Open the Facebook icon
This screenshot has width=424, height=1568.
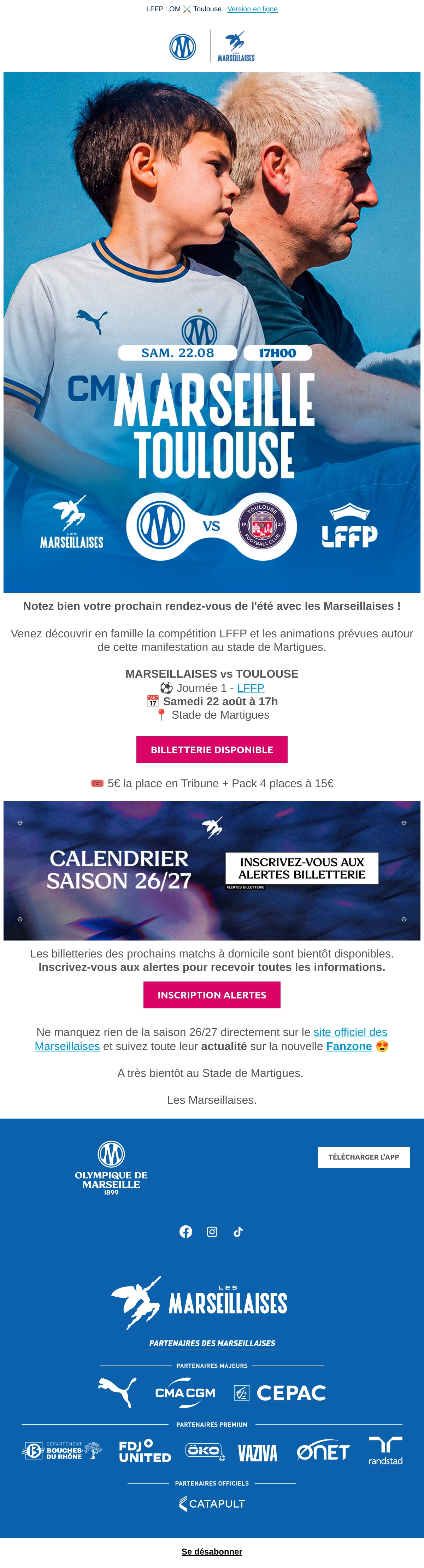[186, 1231]
